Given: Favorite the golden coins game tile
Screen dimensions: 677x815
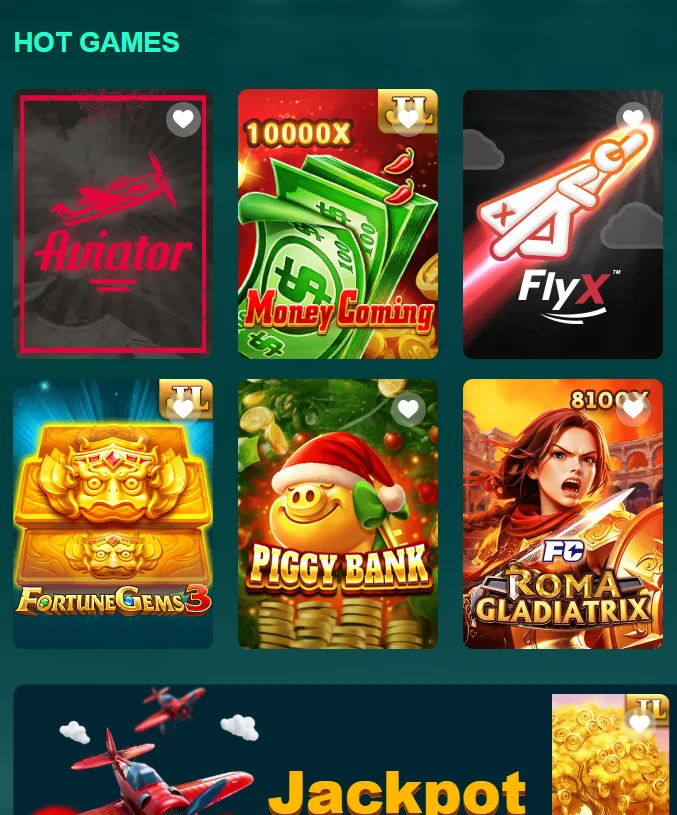Looking at the screenshot, I should pyautogui.click(x=639, y=724).
